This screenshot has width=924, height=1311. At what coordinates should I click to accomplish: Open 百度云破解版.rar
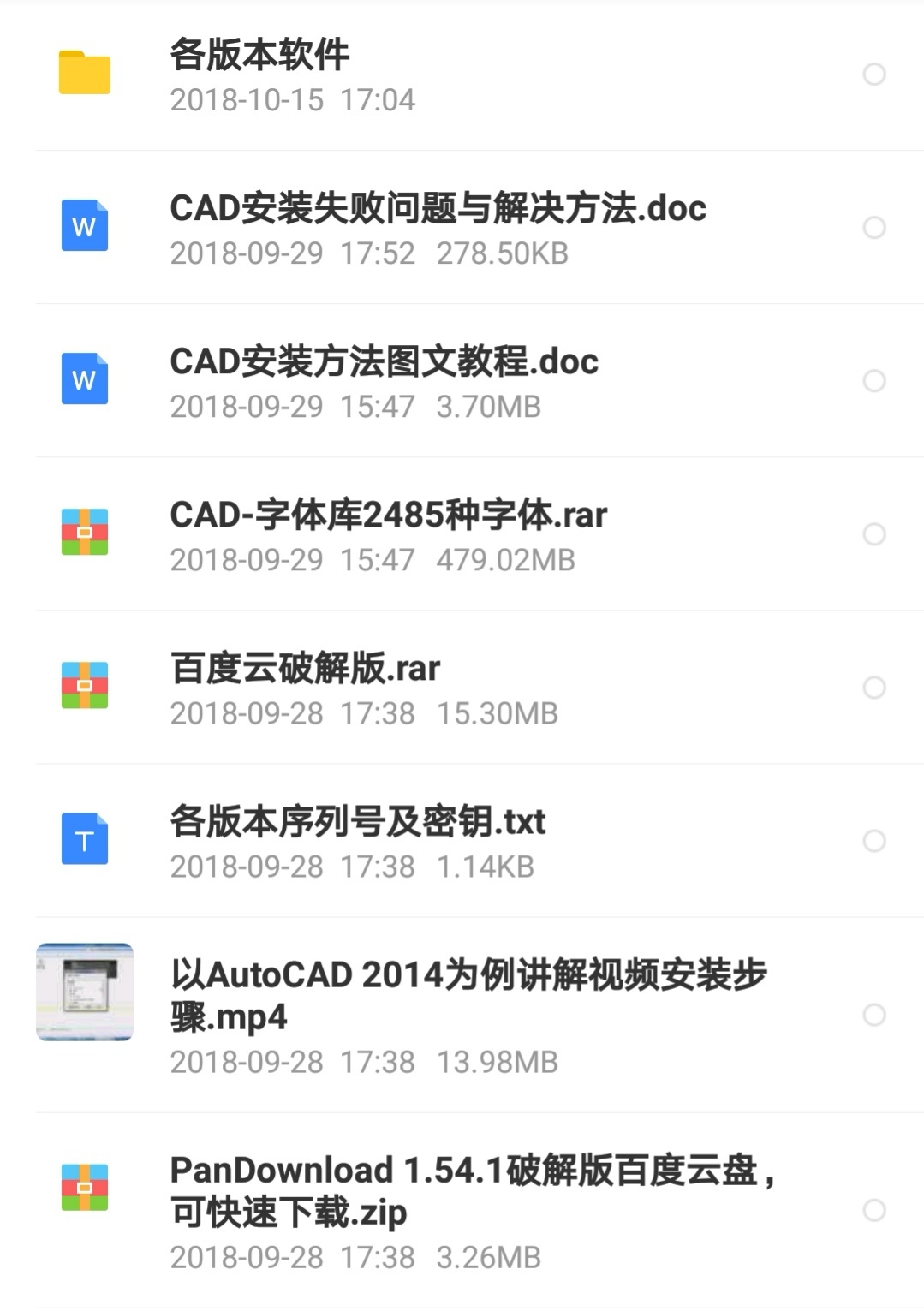(306, 668)
